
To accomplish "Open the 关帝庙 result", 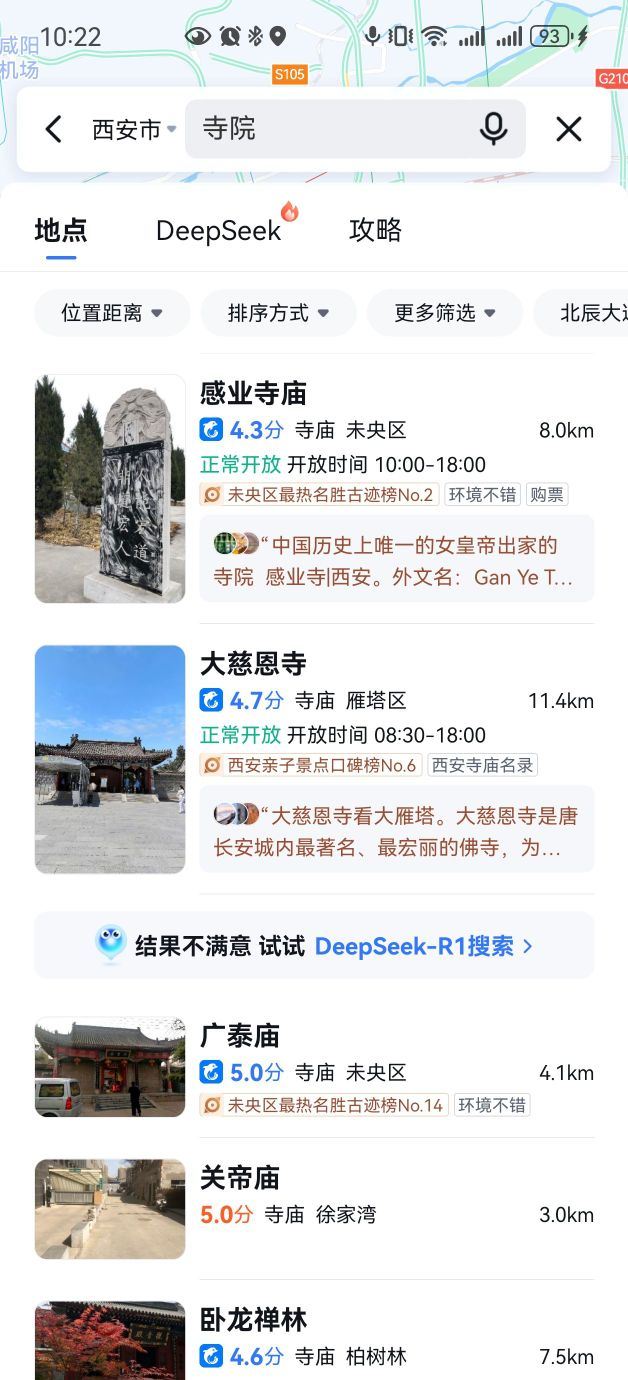I will 240,1178.
